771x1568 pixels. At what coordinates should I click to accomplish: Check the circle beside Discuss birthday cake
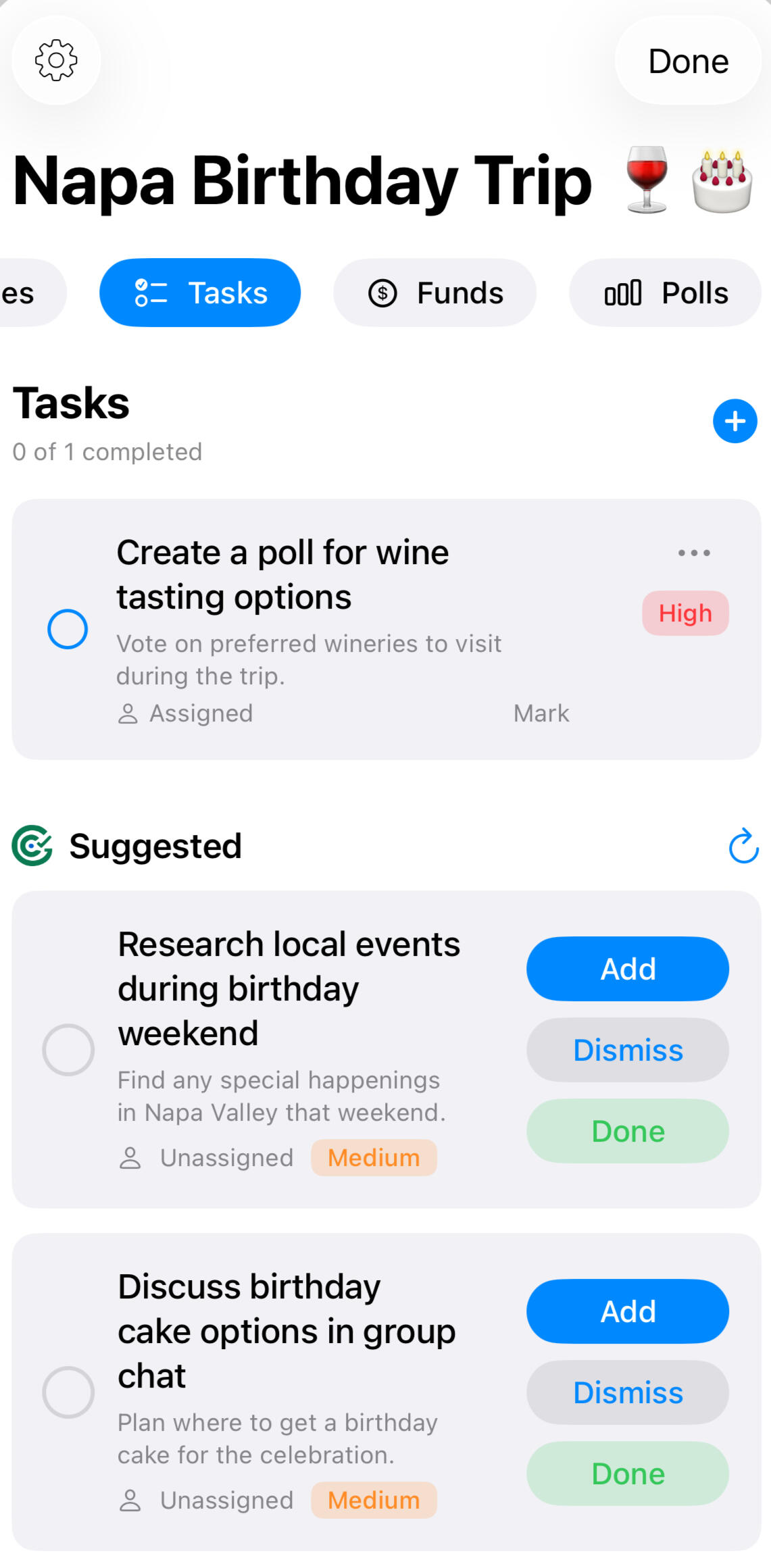(x=68, y=1392)
